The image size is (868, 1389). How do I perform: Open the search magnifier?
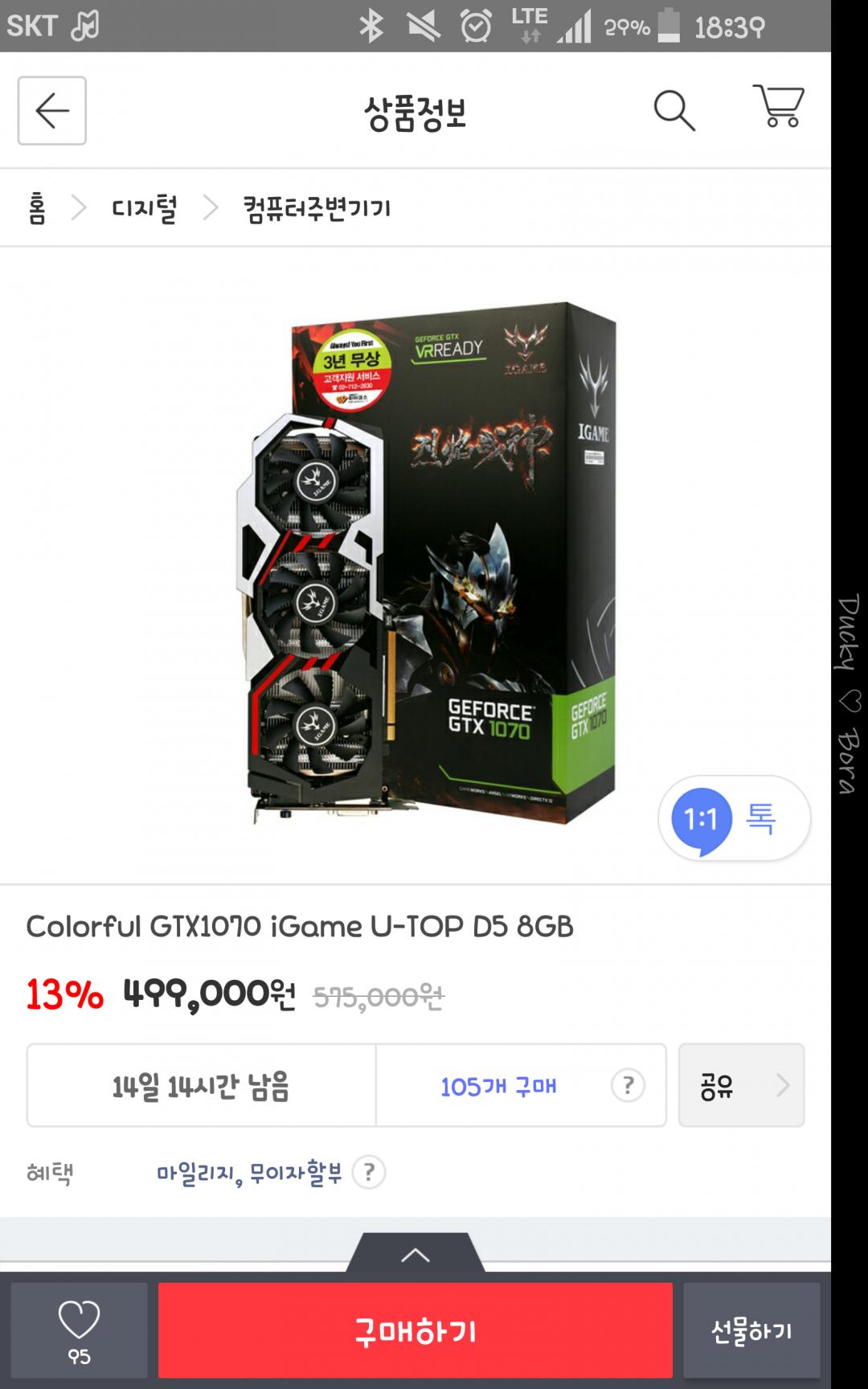[x=674, y=110]
